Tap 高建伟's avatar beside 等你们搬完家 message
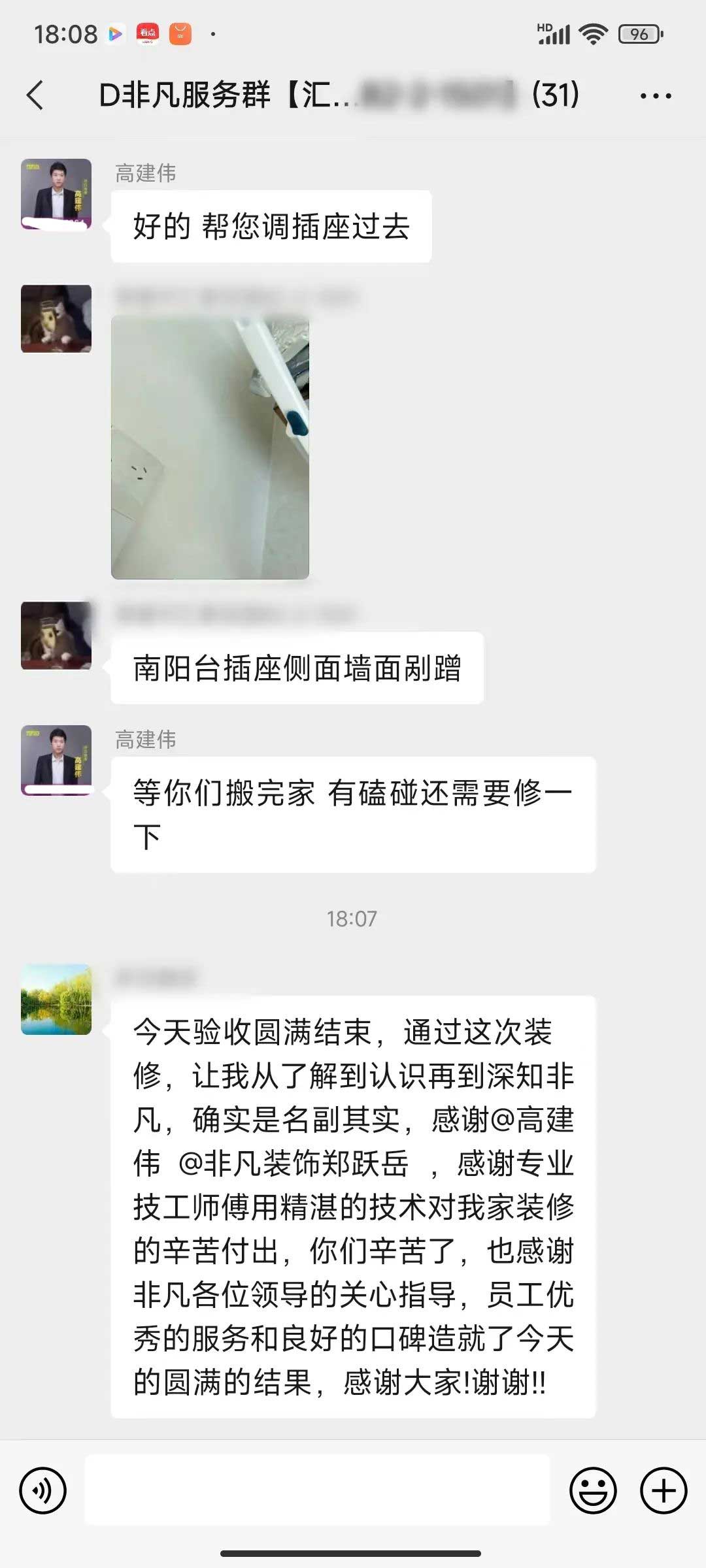706x1568 pixels. pos(56,759)
